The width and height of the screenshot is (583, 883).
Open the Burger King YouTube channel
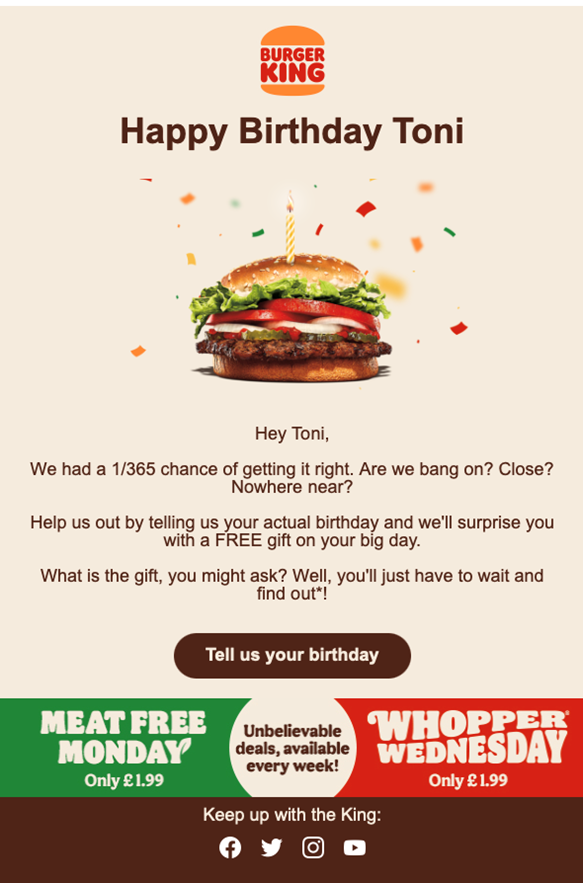coord(355,848)
